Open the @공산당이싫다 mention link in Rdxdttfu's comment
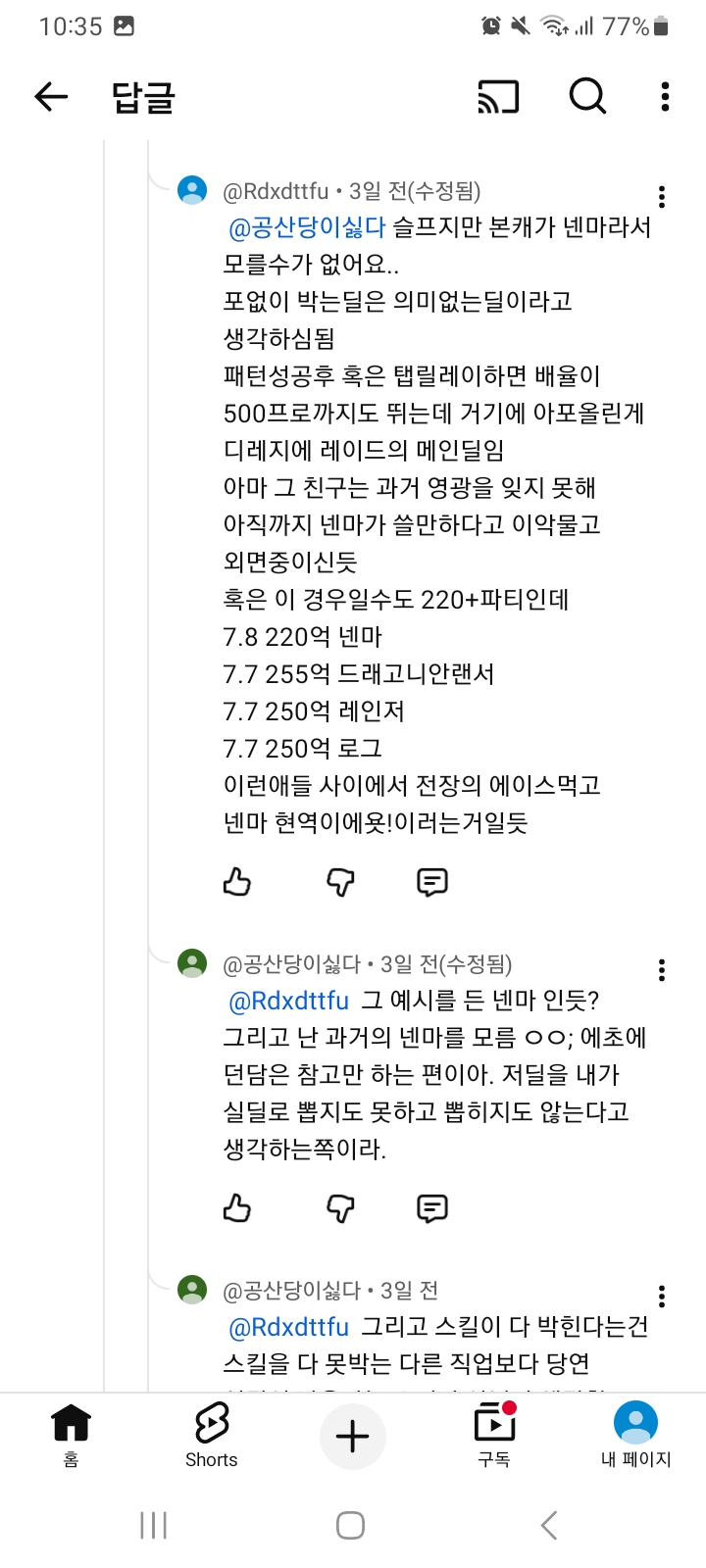 307,227
